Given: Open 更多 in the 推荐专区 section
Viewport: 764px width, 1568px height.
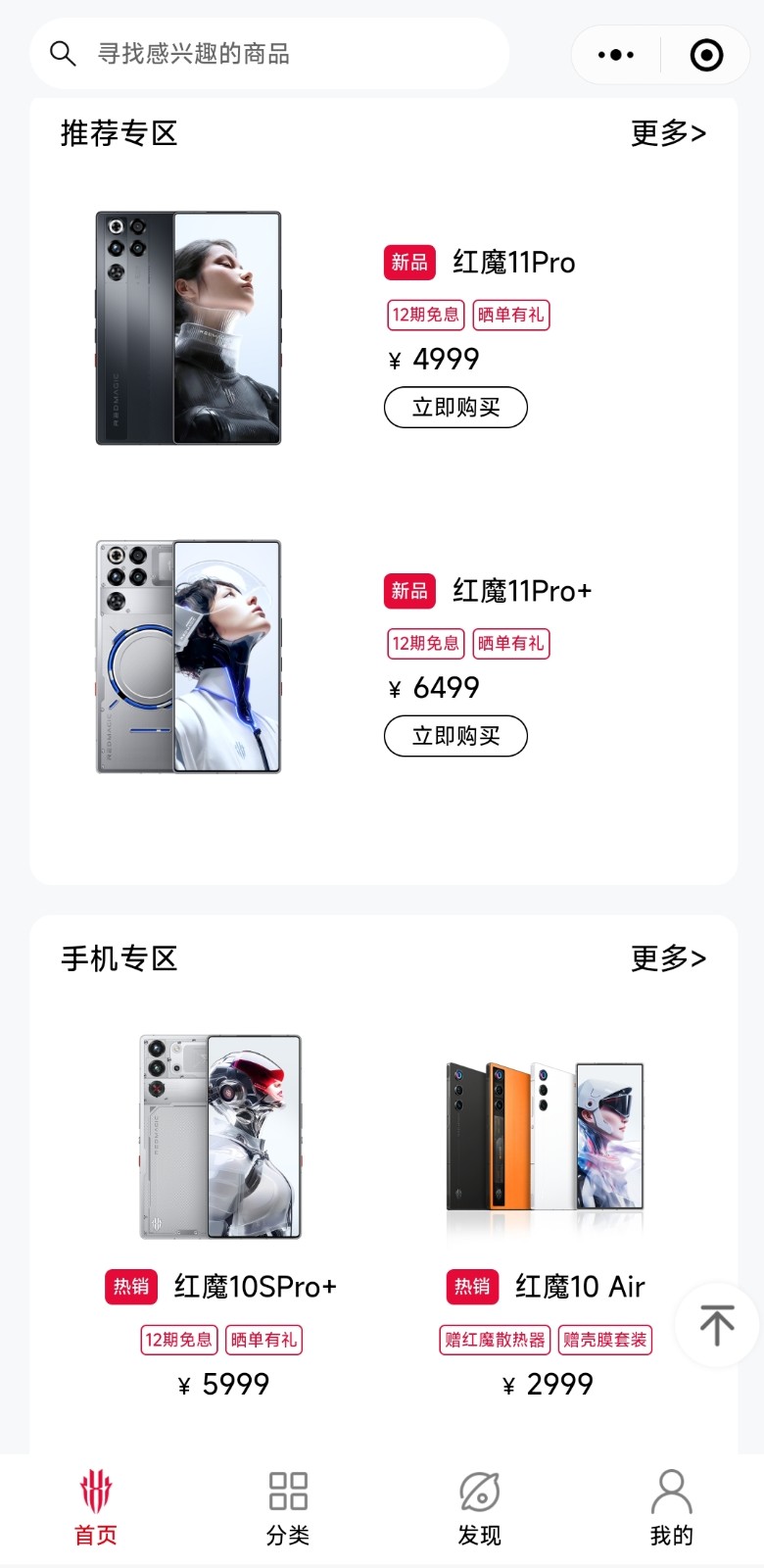Looking at the screenshot, I should pos(668,133).
